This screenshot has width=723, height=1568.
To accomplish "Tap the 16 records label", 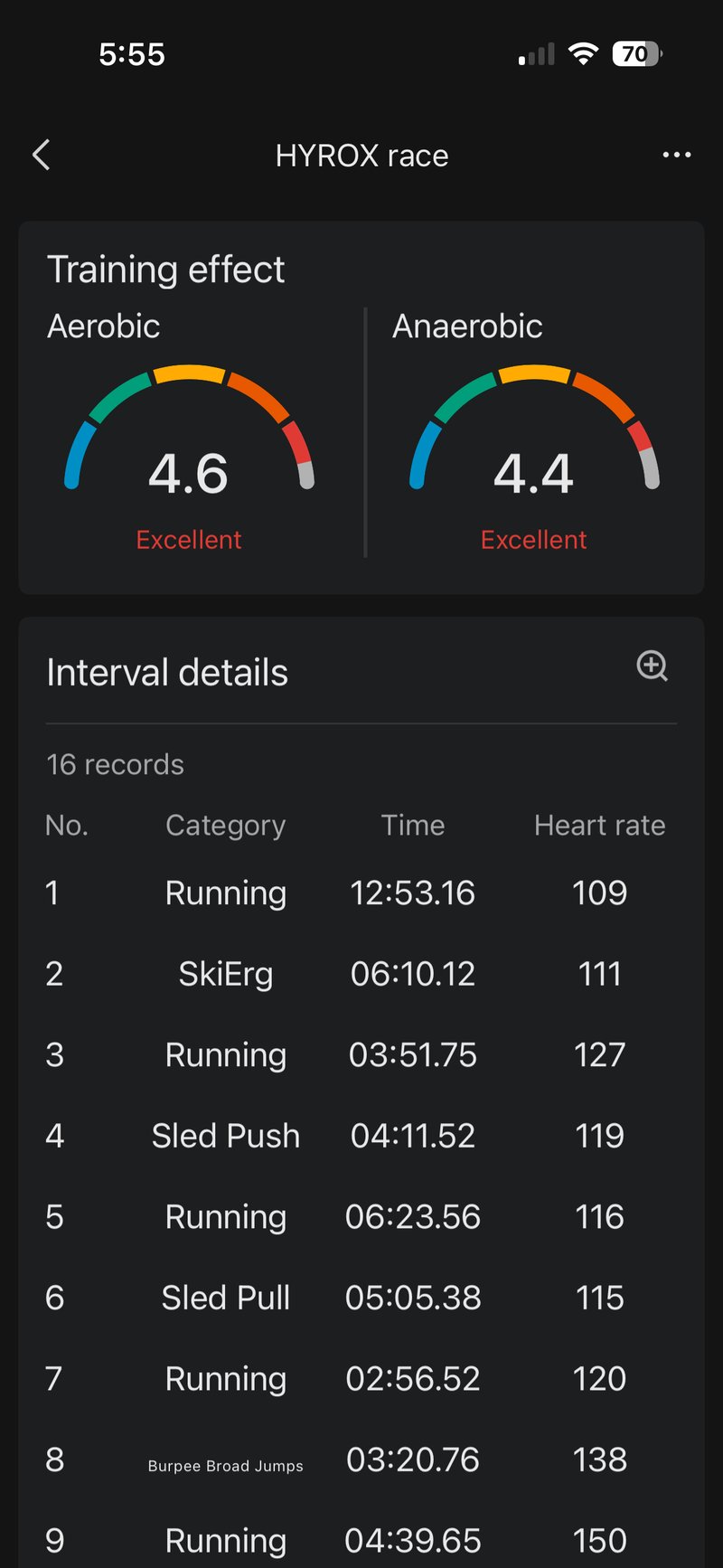I will click(116, 764).
